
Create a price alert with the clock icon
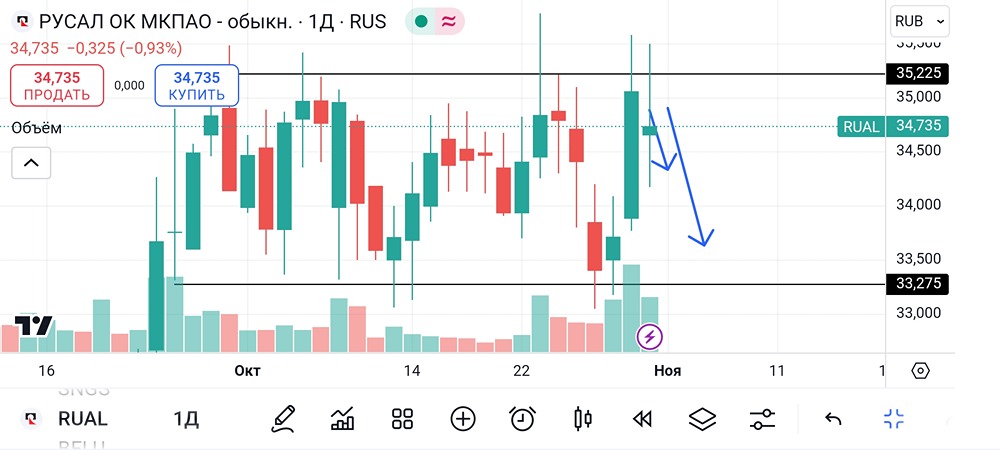[x=521, y=419]
